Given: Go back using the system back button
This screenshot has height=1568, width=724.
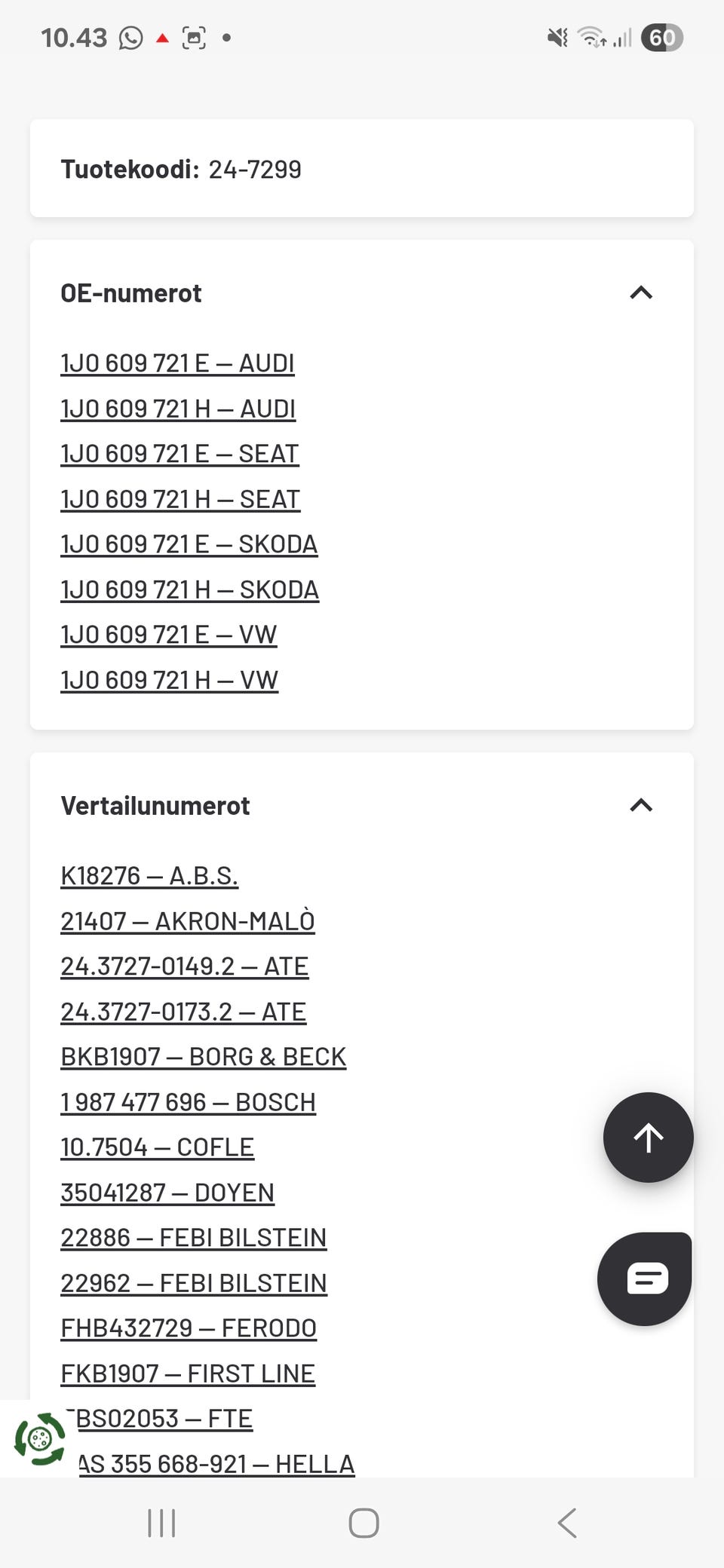Looking at the screenshot, I should pos(567,1523).
